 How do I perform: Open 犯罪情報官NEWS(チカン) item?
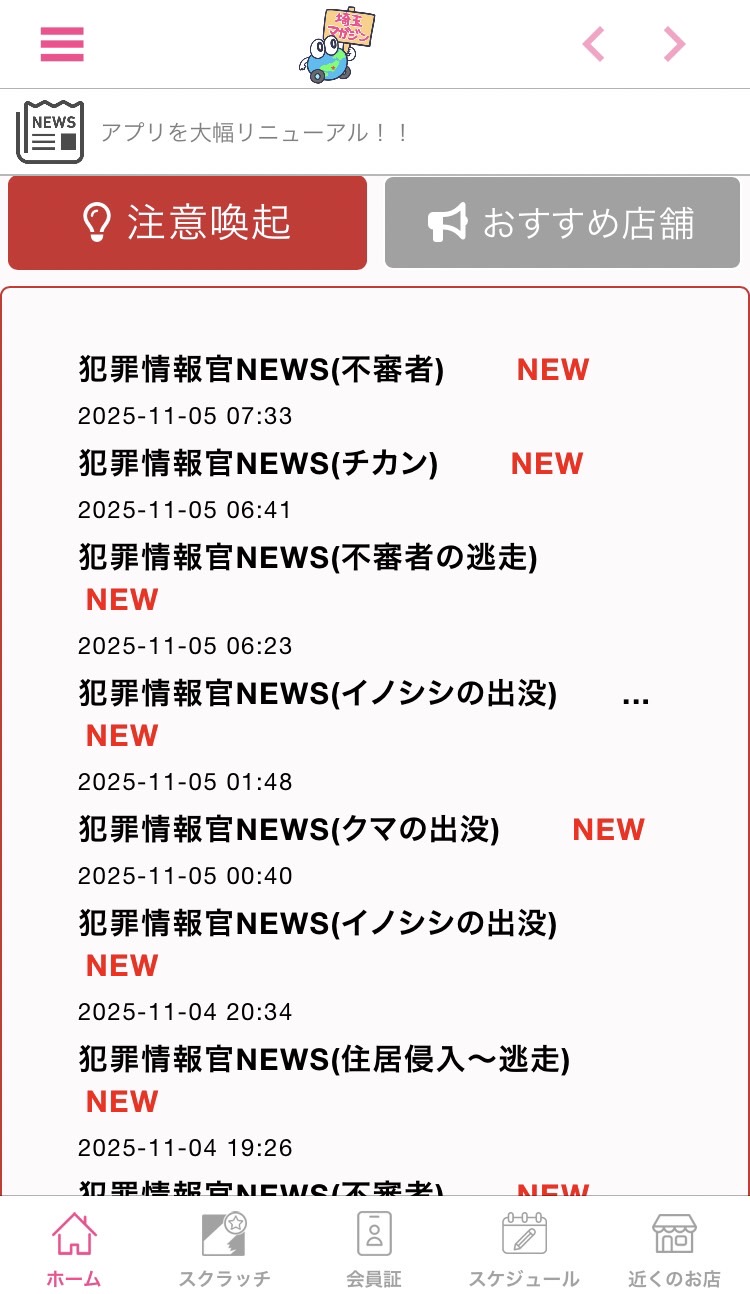[258, 464]
